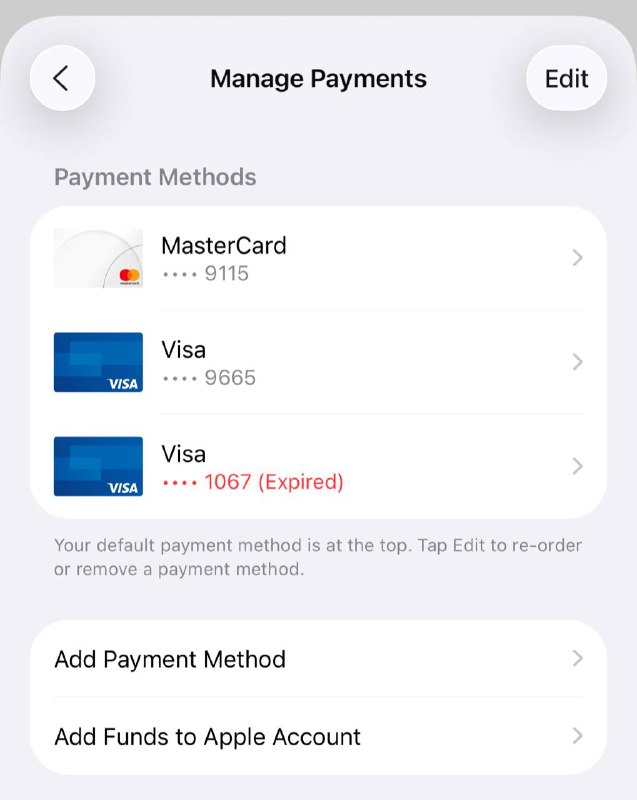Open the Visa card ending in 9665
Screen dimensions: 637x800
point(318,362)
